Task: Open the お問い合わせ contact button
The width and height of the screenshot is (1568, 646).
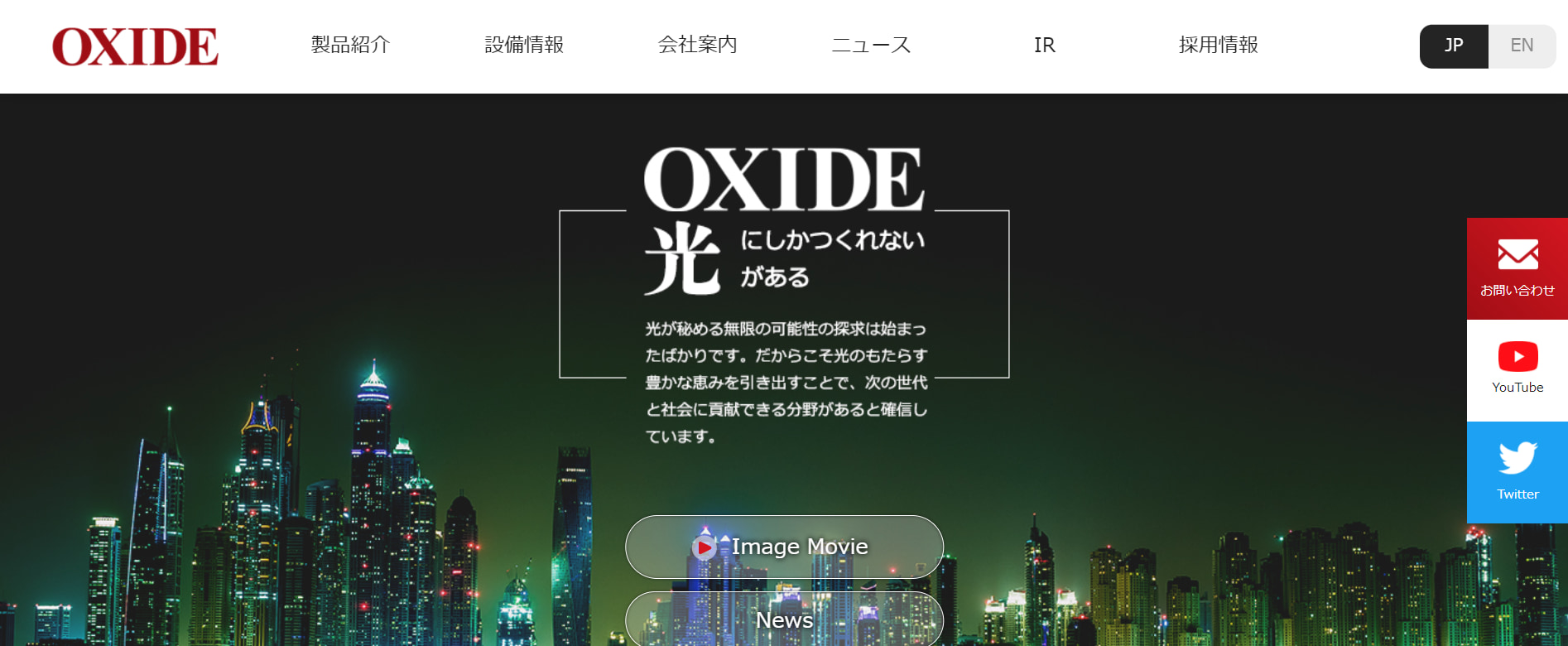Action: 1517,268
